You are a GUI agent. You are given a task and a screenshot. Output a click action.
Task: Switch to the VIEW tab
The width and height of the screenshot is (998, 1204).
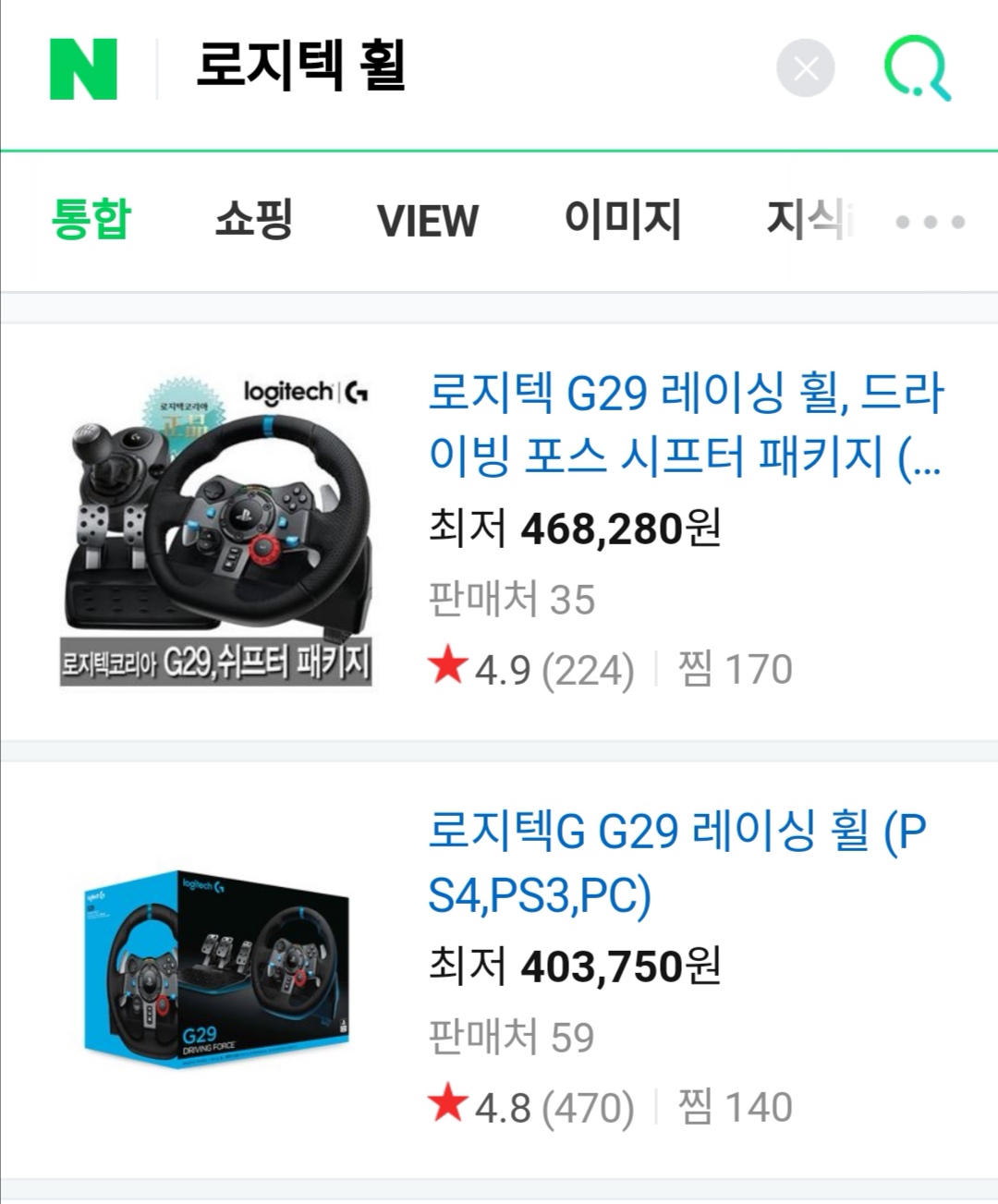pos(428,222)
